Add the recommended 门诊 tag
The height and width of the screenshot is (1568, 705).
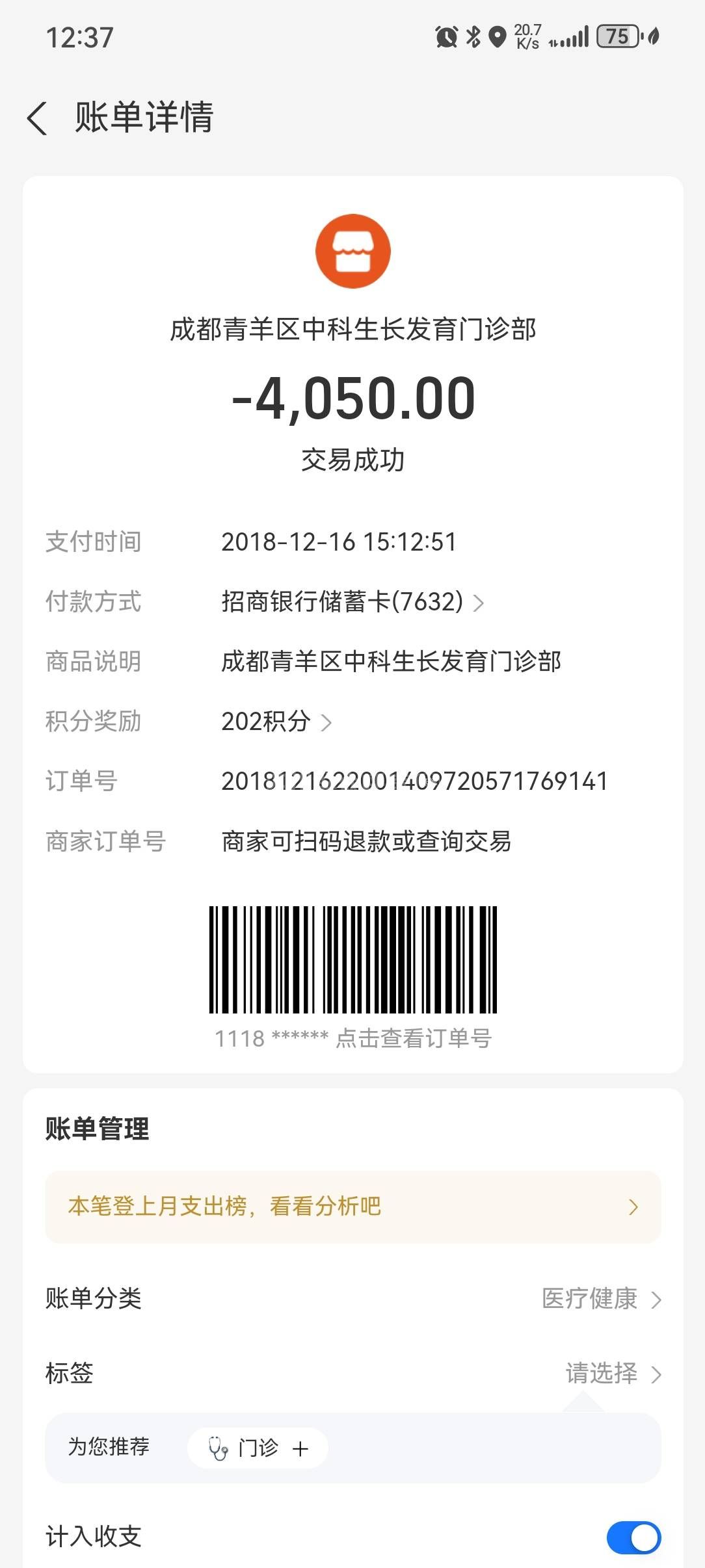[x=258, y=1448]
